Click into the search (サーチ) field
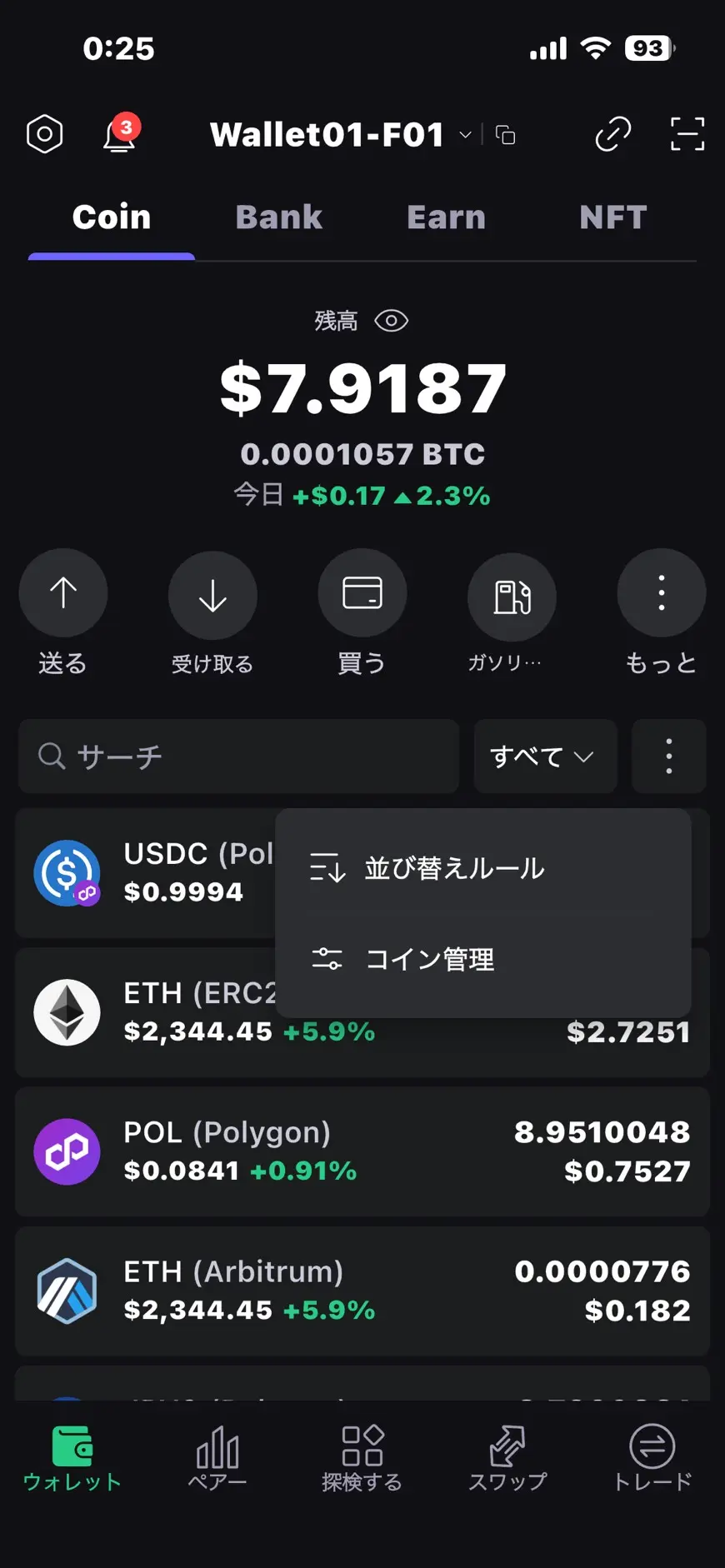Viewport: 725px width, 1568px height. pos(238,757)
